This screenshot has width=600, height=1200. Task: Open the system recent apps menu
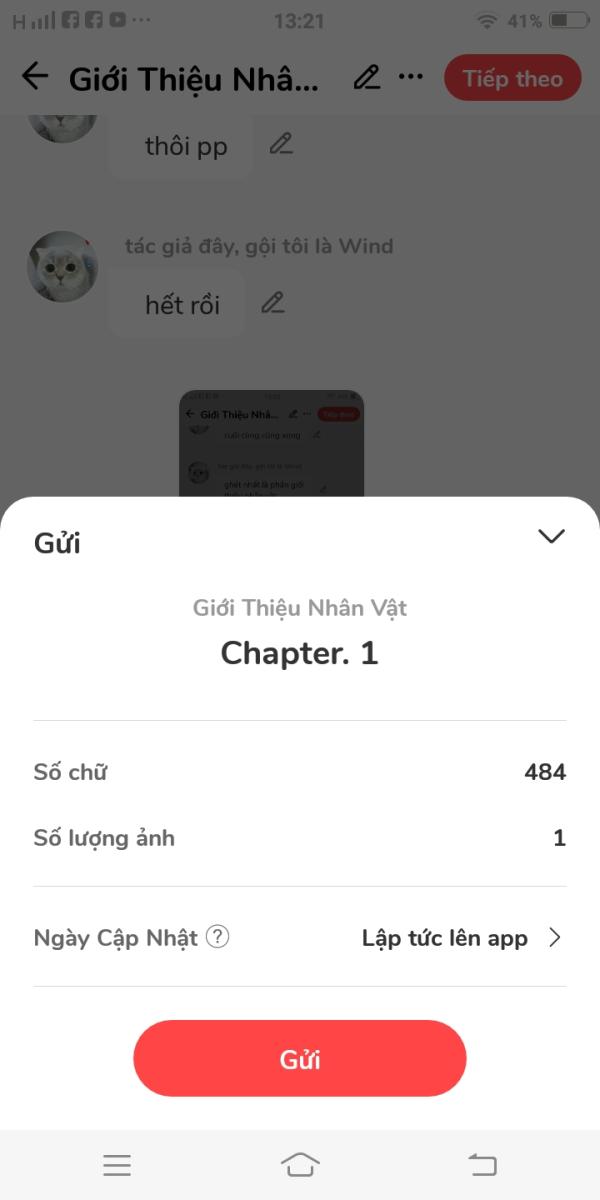[117, 1165]
